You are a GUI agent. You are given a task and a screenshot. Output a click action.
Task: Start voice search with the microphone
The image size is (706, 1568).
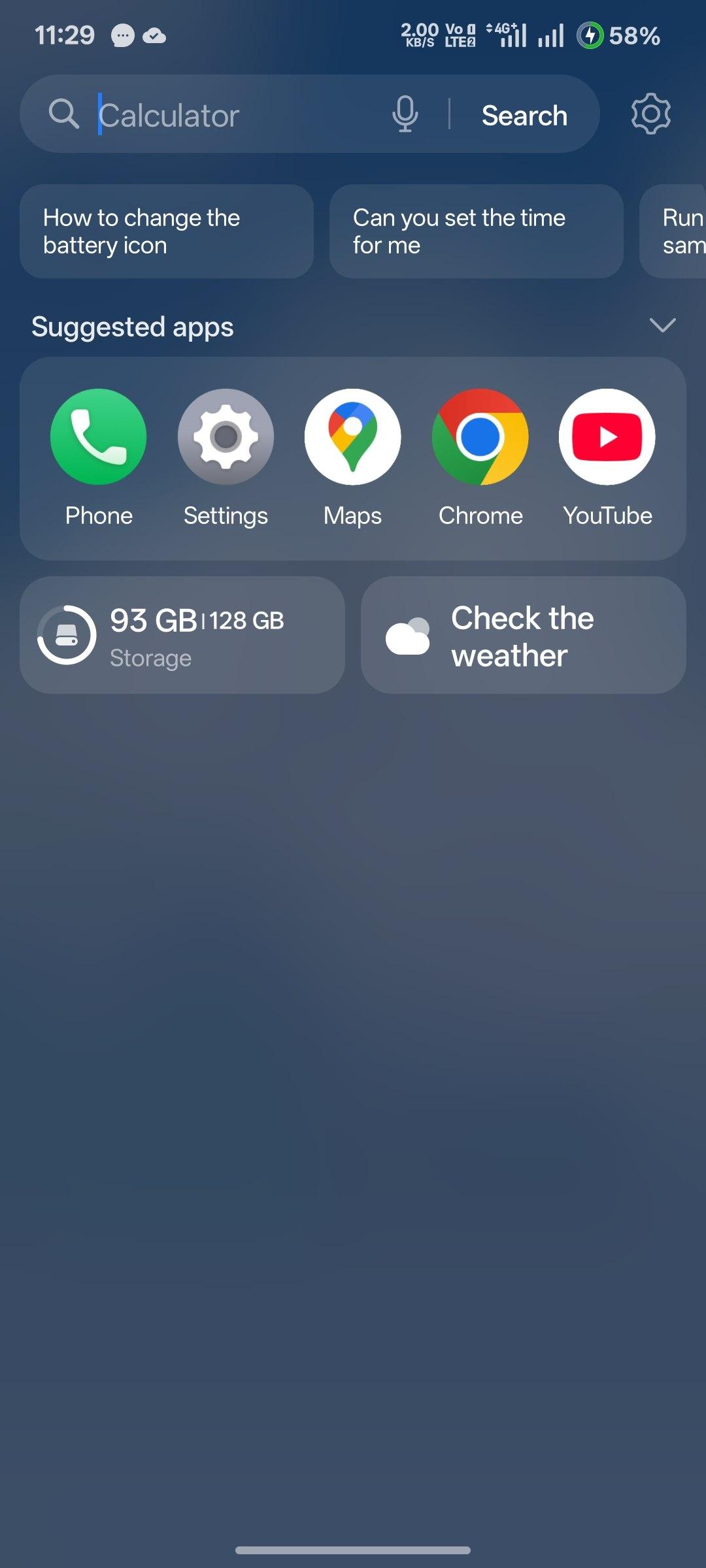(405, 114)
